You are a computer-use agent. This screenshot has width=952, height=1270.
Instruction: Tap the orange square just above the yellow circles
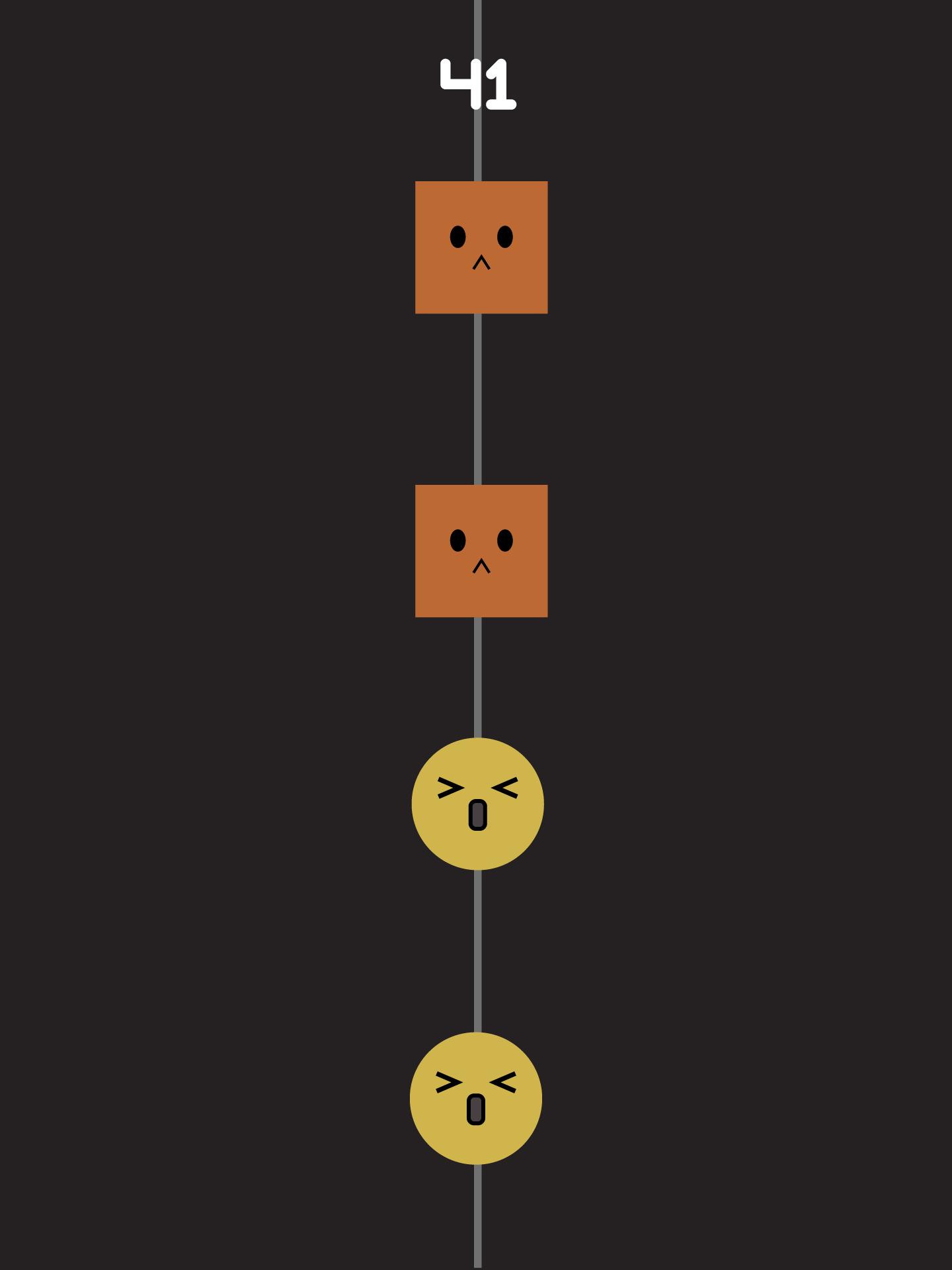pyautogui.click(x=481, y=551)
